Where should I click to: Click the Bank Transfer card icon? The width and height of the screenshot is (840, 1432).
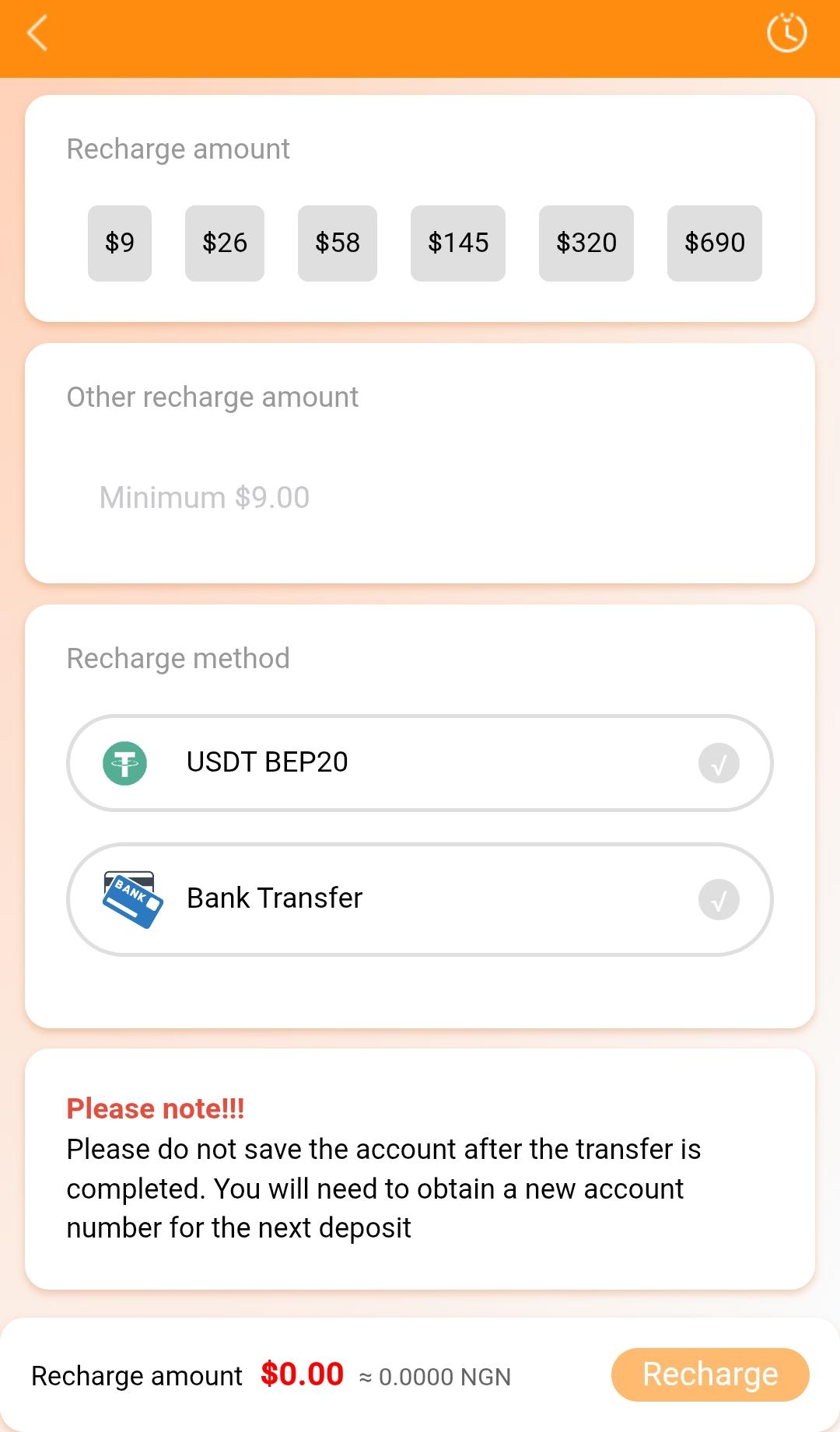click(x=131, y=896)
